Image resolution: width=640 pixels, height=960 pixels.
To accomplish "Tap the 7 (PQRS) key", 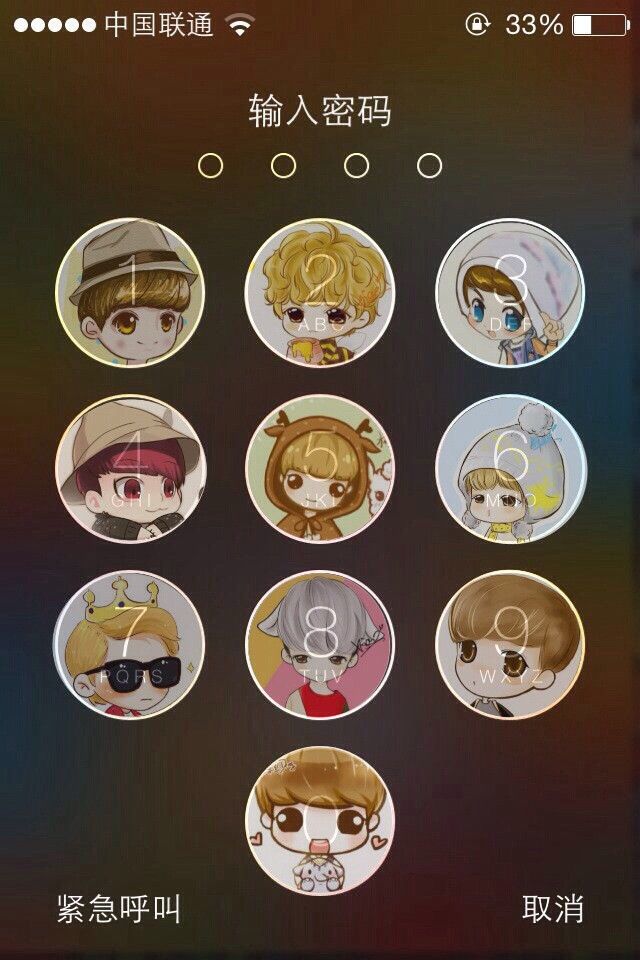I will tap(130, 645).
